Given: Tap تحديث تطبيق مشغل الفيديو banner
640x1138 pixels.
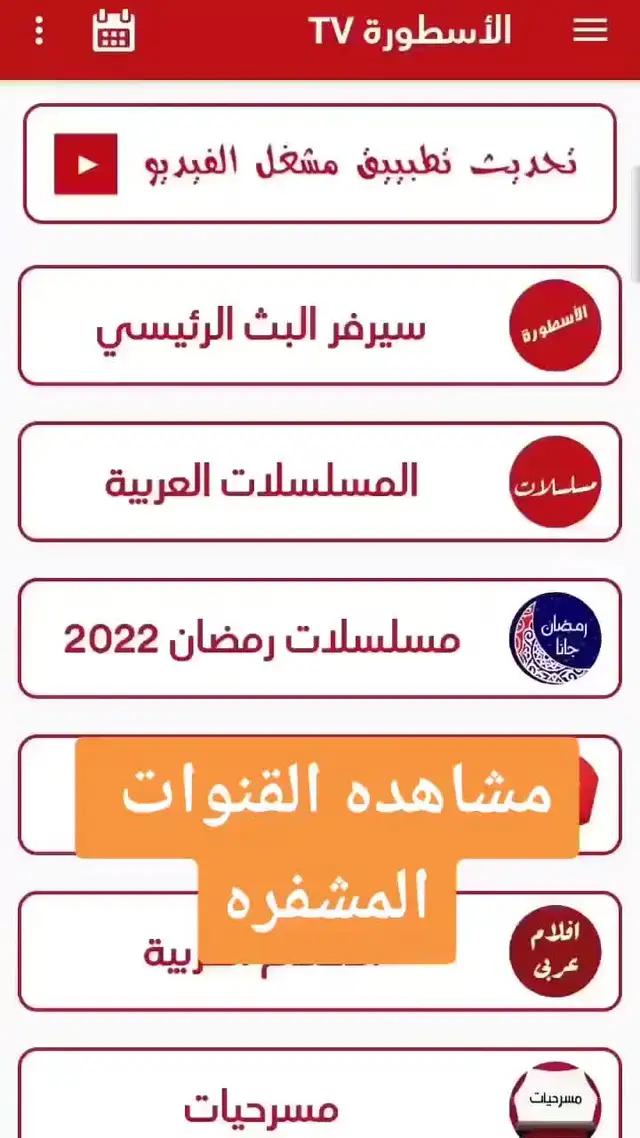Looking at the screenshot, I should (x=319, y=164).
